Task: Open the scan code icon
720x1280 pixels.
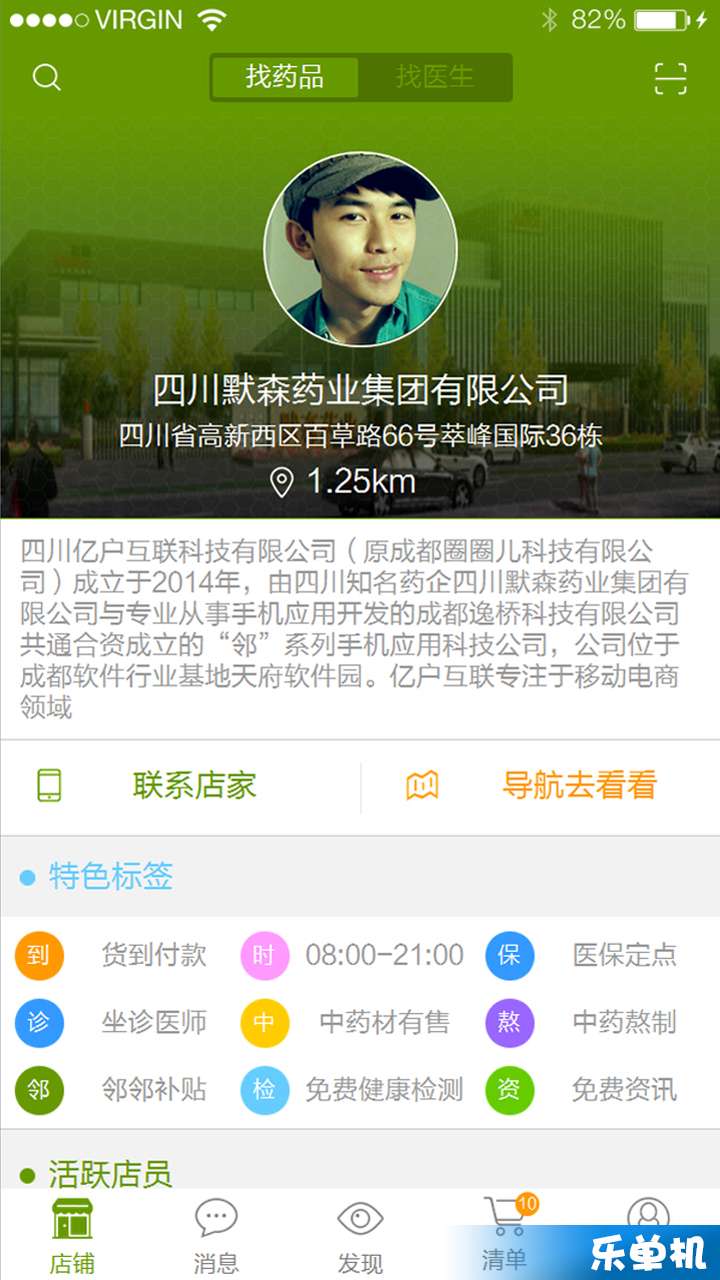Action: coord(670,77)
